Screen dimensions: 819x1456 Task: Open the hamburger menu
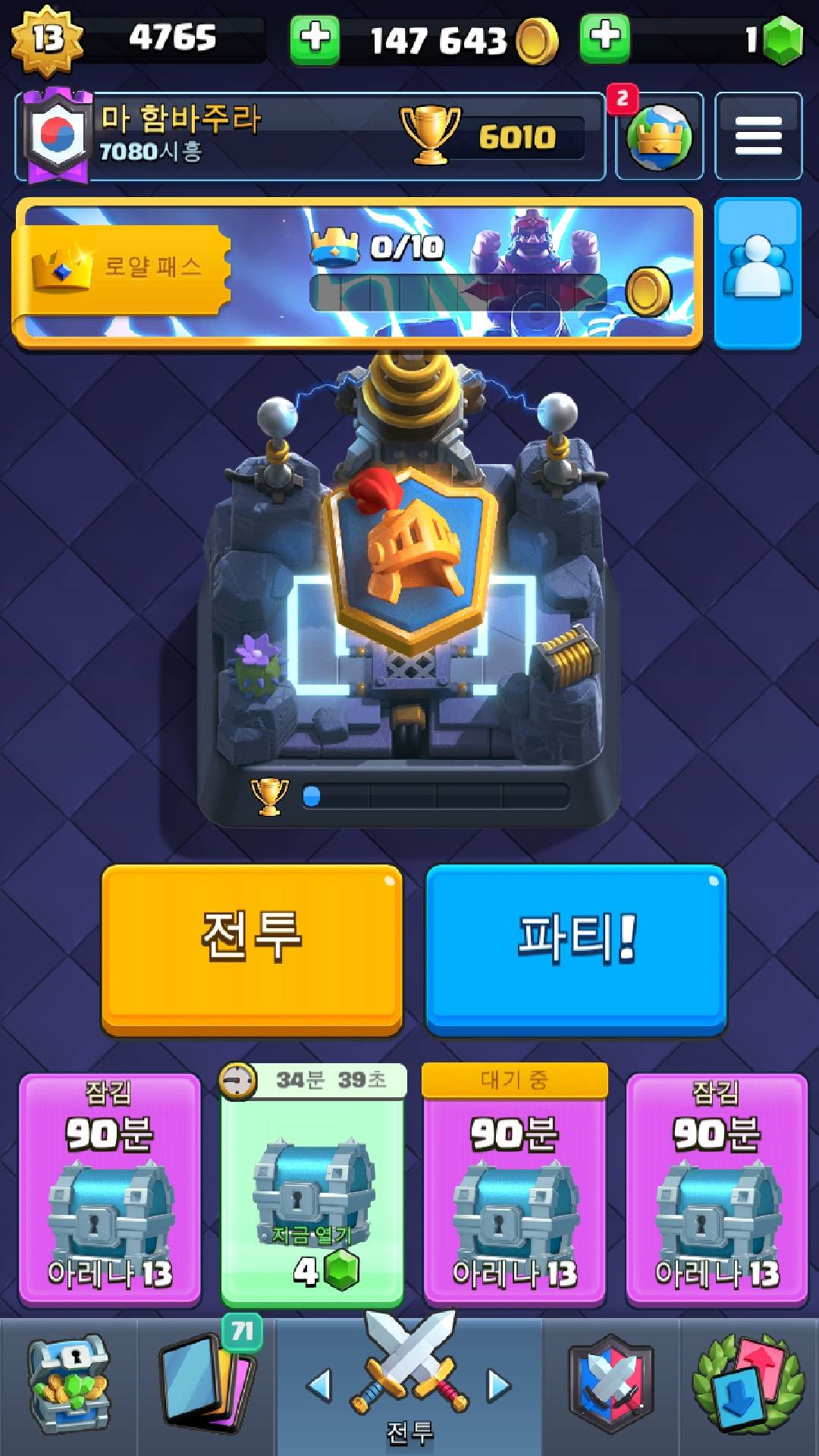[x=758, y=136]
